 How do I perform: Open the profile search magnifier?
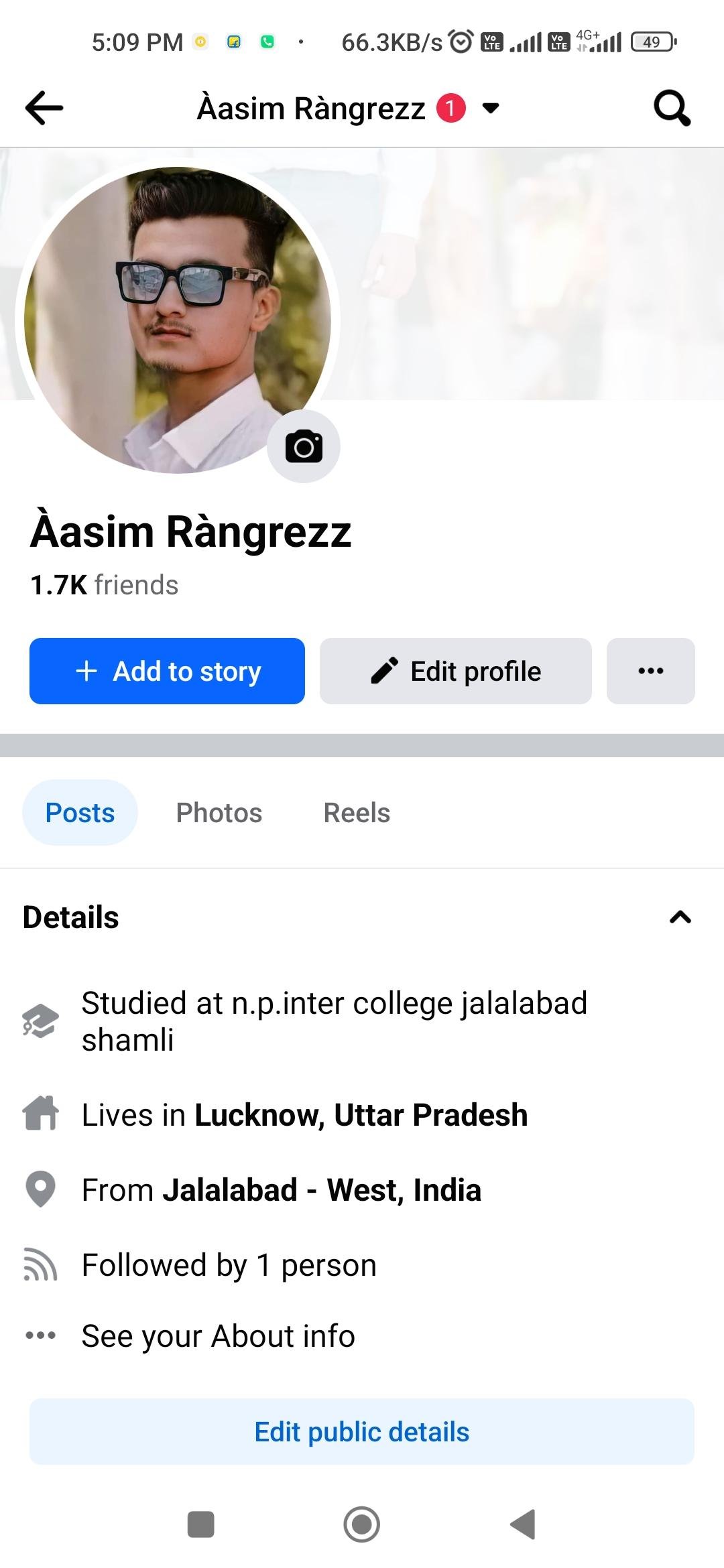[x=672, y=108]
